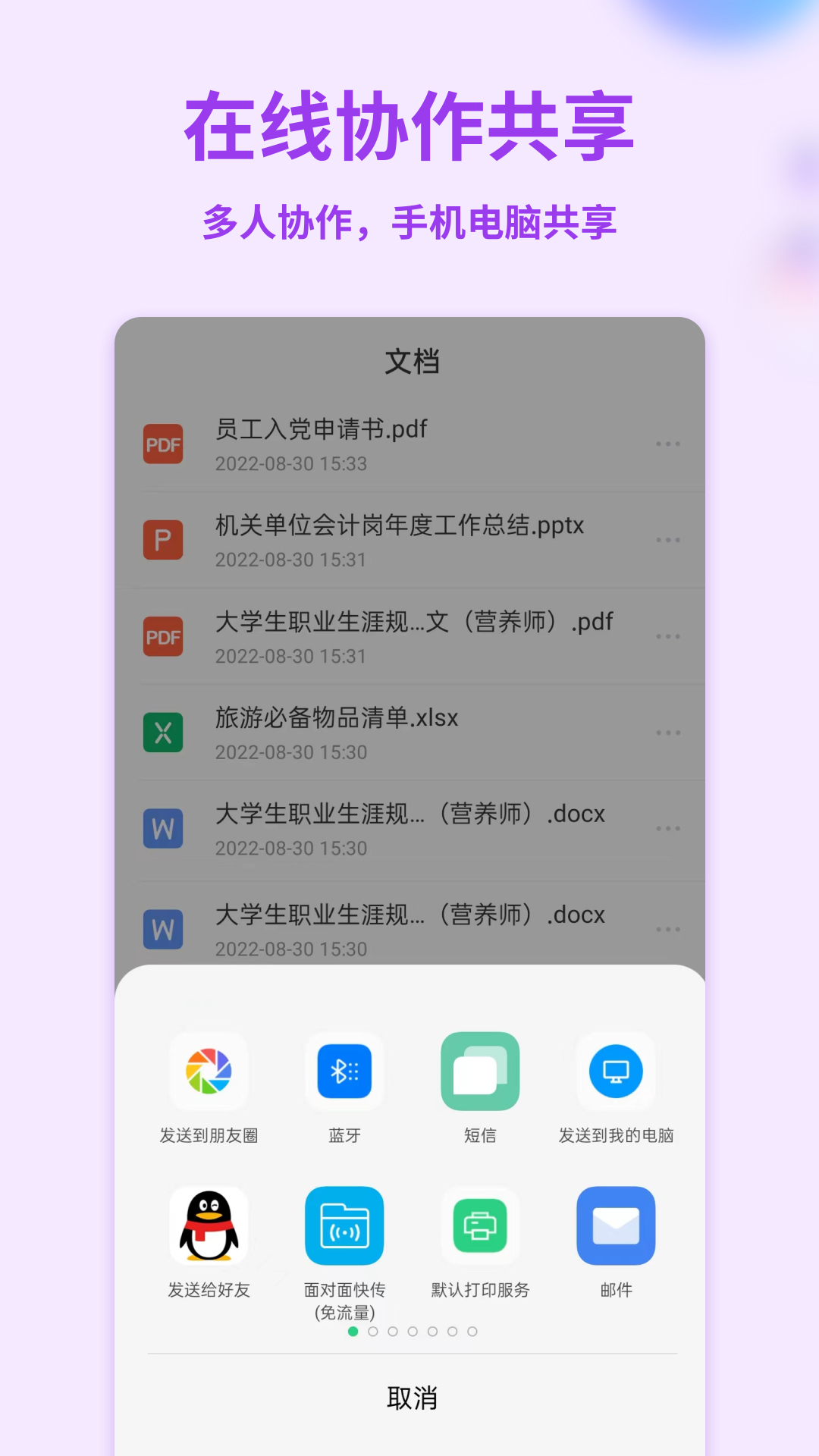Expand options menu for 旅游必备物品清单.xlsx

[x=668, y=732]
